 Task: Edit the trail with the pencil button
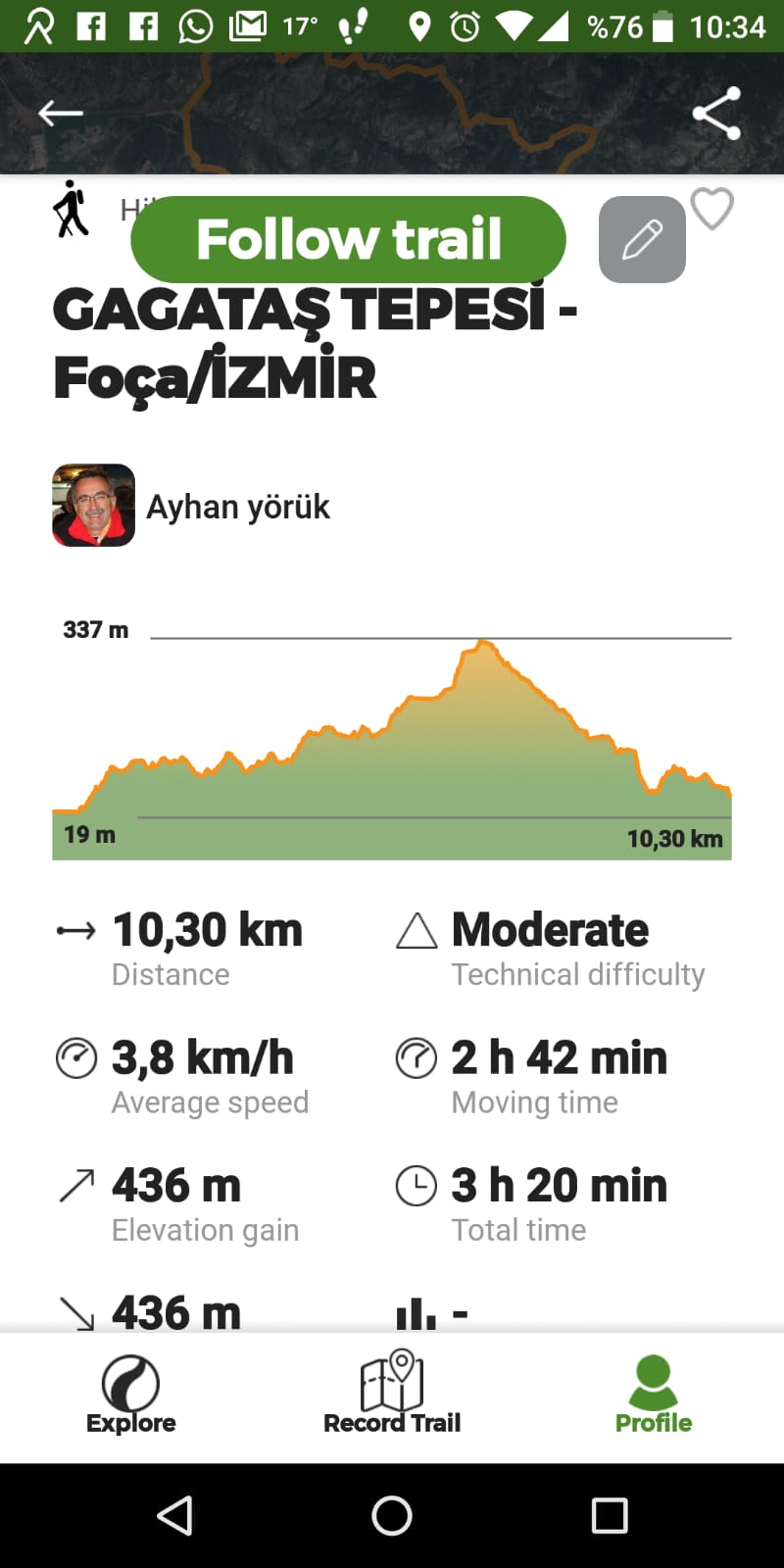point(642,239)
